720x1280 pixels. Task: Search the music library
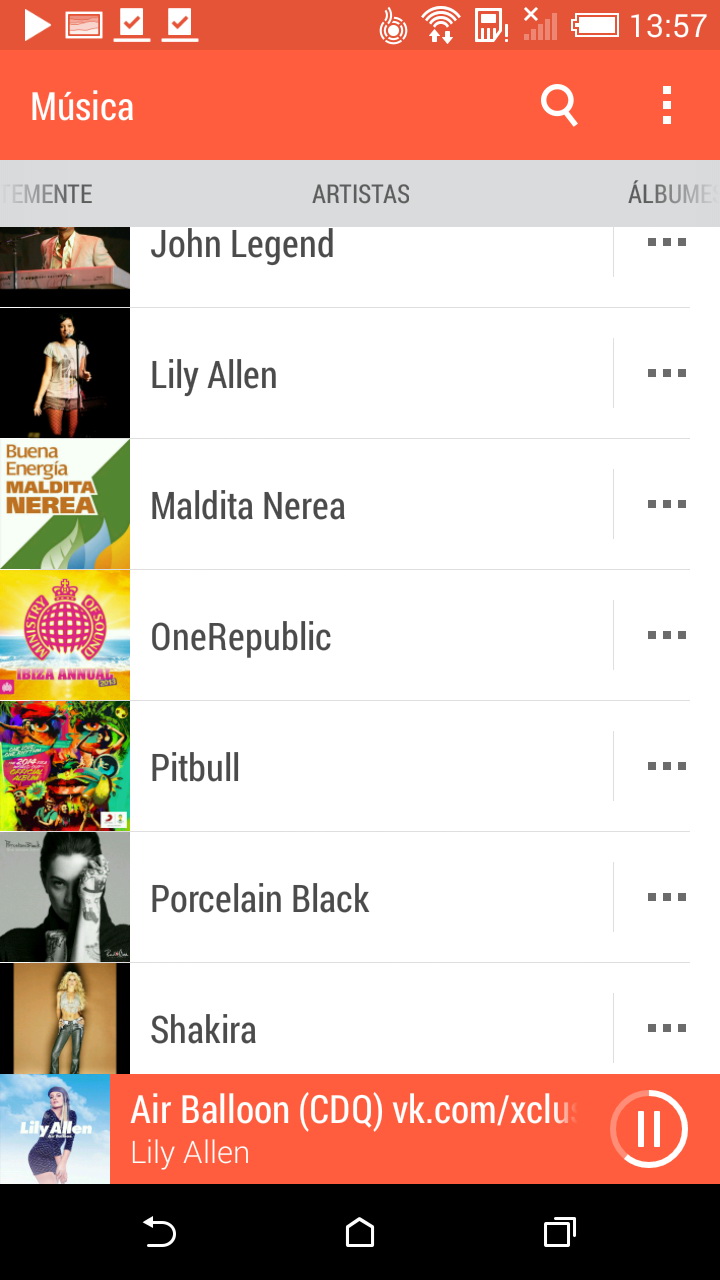(559, 105)
